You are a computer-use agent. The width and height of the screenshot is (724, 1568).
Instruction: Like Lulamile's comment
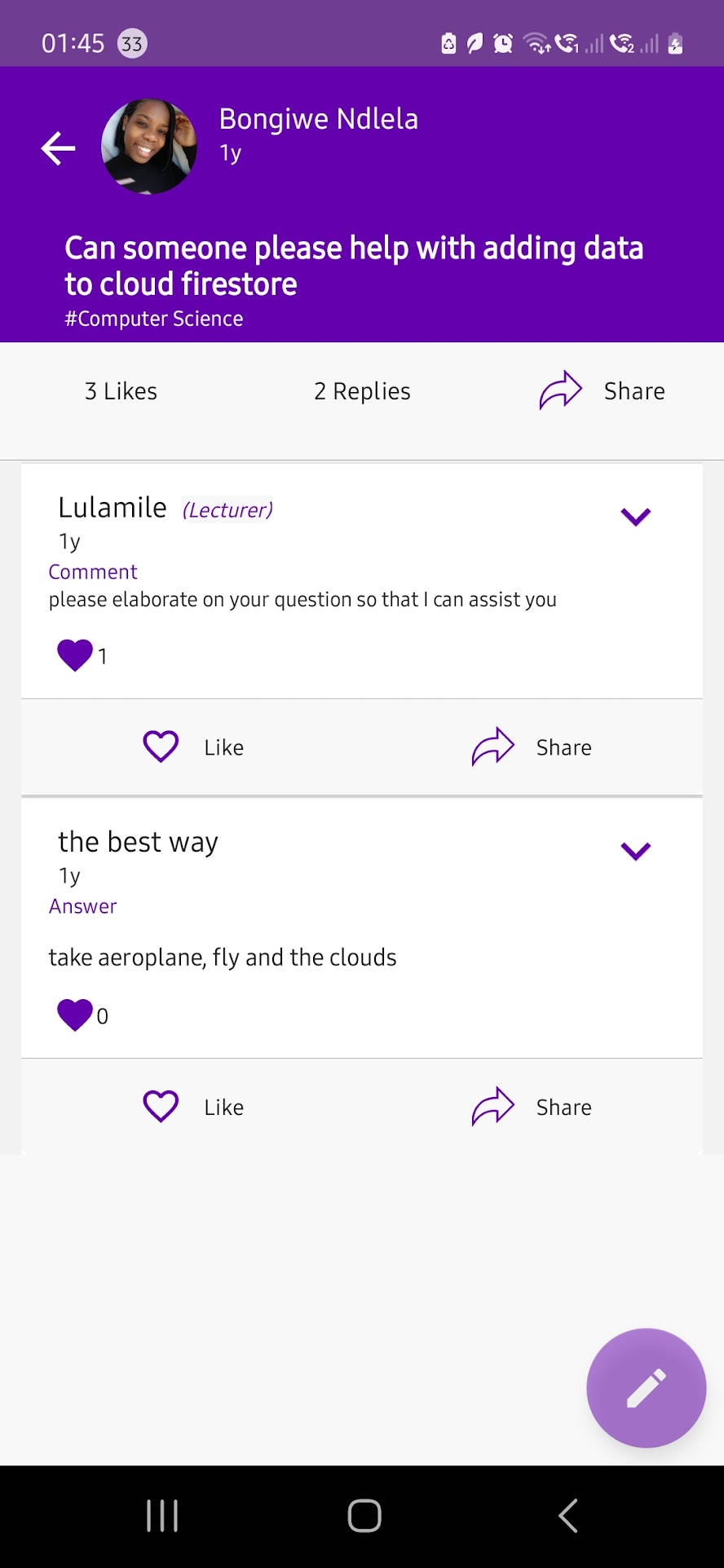(x=194, y=747)
